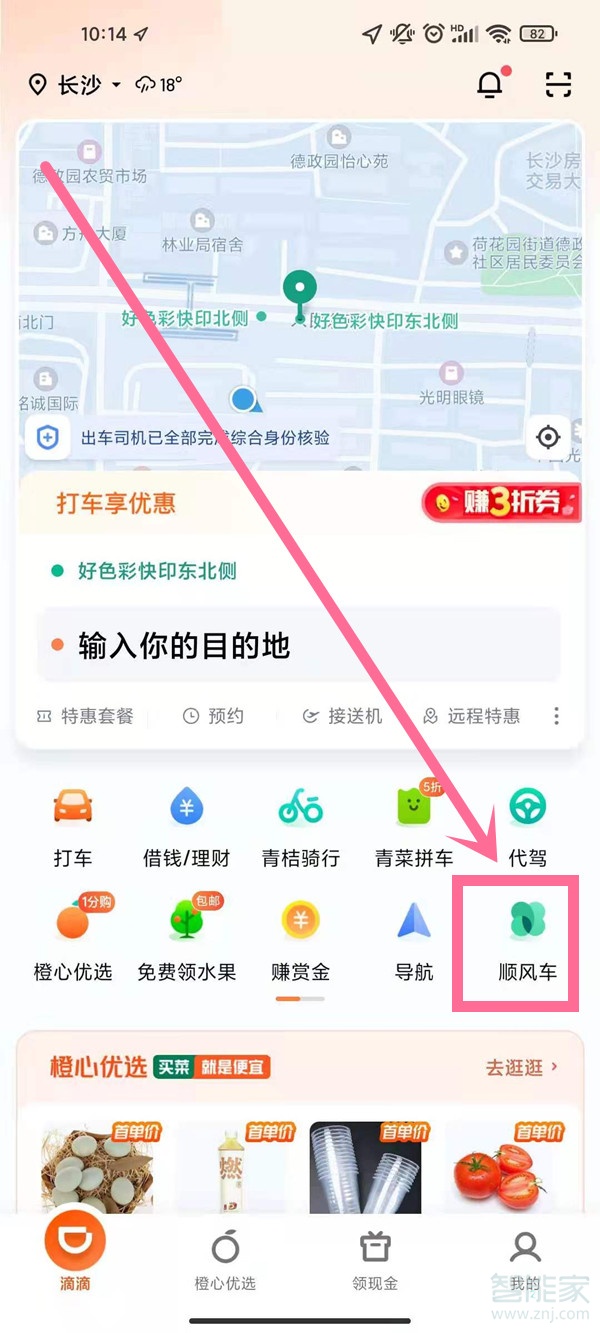600x1333 pixels.
Task: Tap 去逛逛 link in 橙心优选
Action: 522,1068
